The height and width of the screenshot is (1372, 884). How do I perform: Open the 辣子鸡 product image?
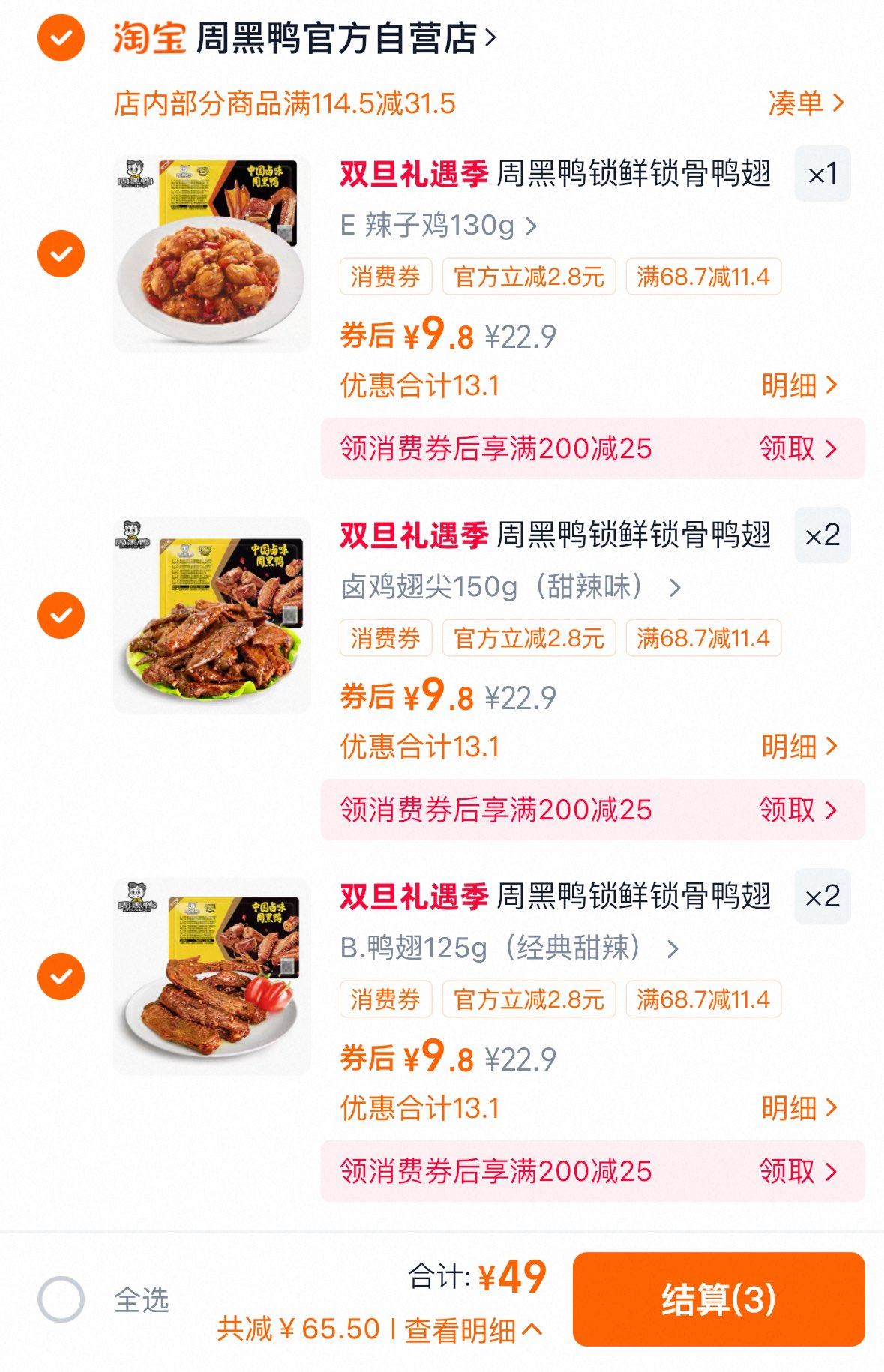[211, 254]
